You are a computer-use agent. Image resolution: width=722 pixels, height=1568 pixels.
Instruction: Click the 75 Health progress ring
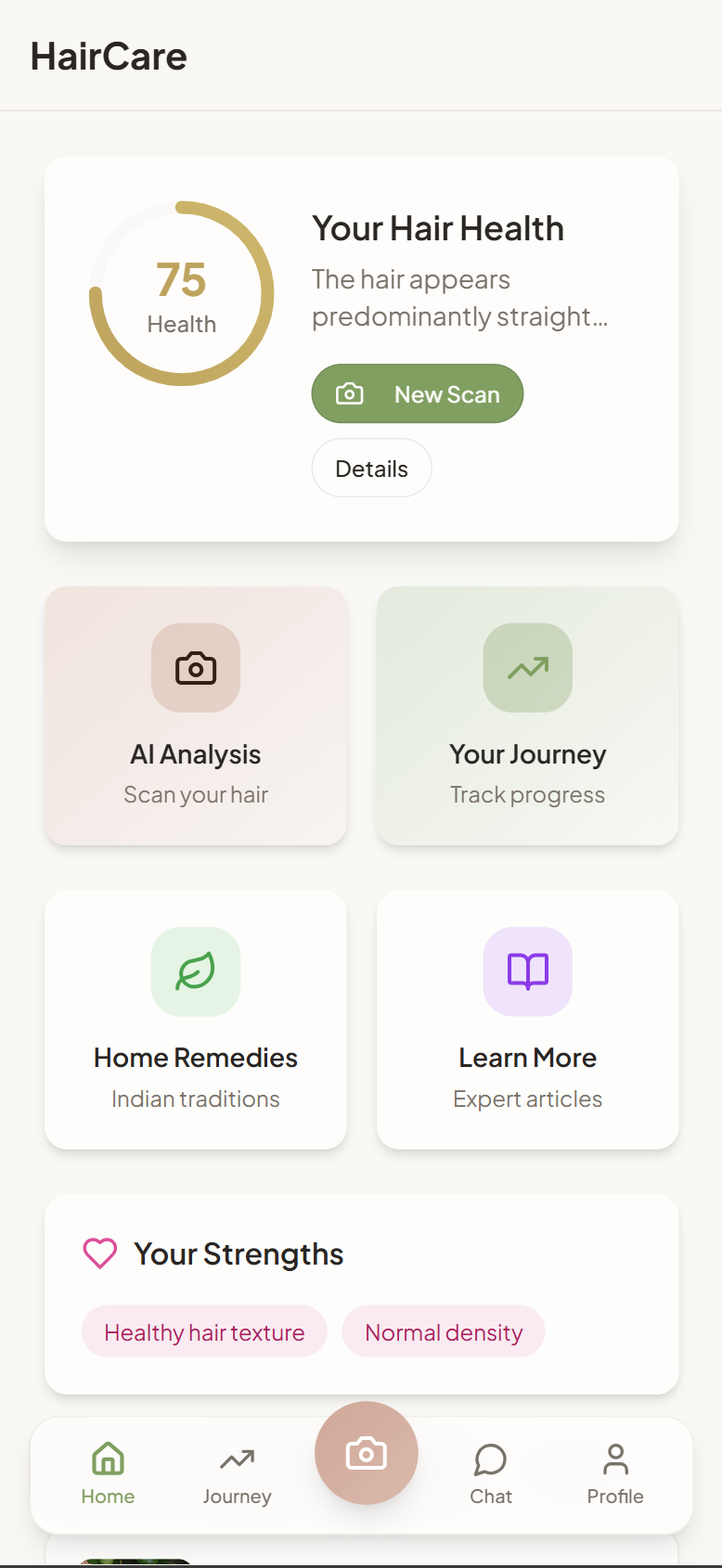[x=182, y=293]
